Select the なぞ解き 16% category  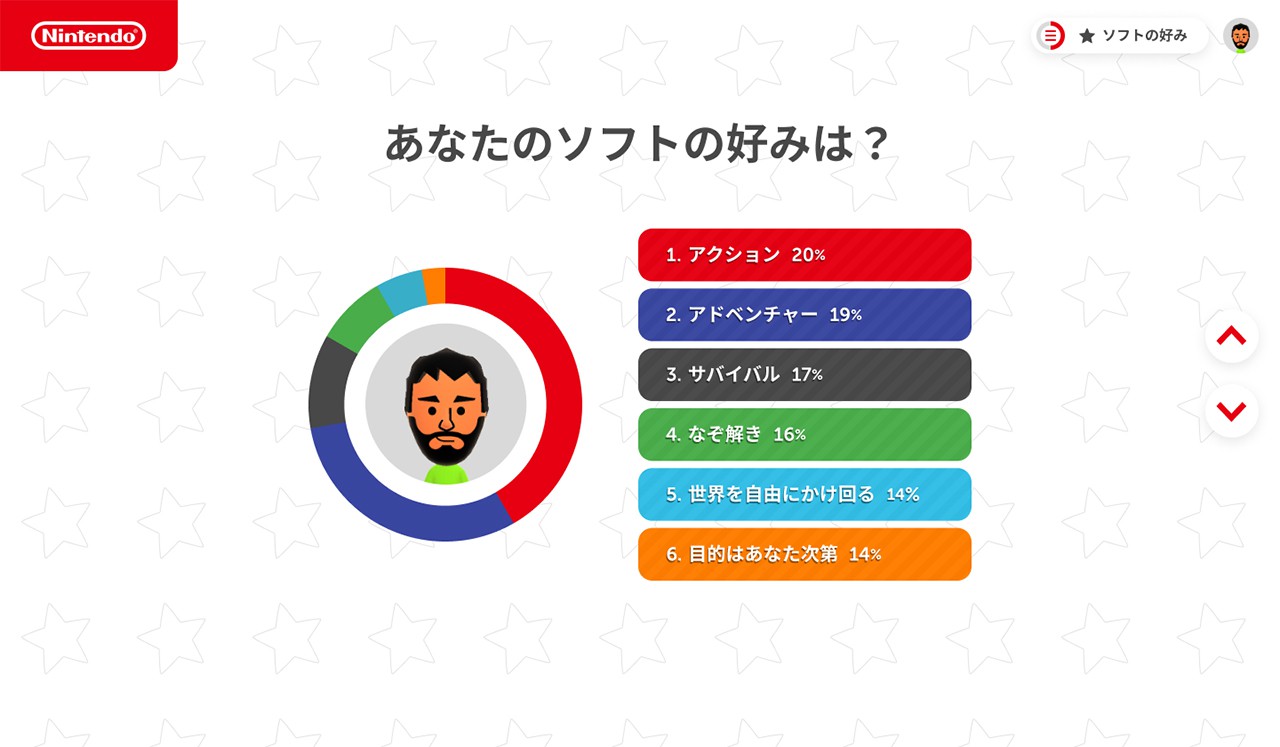point(804,435)
